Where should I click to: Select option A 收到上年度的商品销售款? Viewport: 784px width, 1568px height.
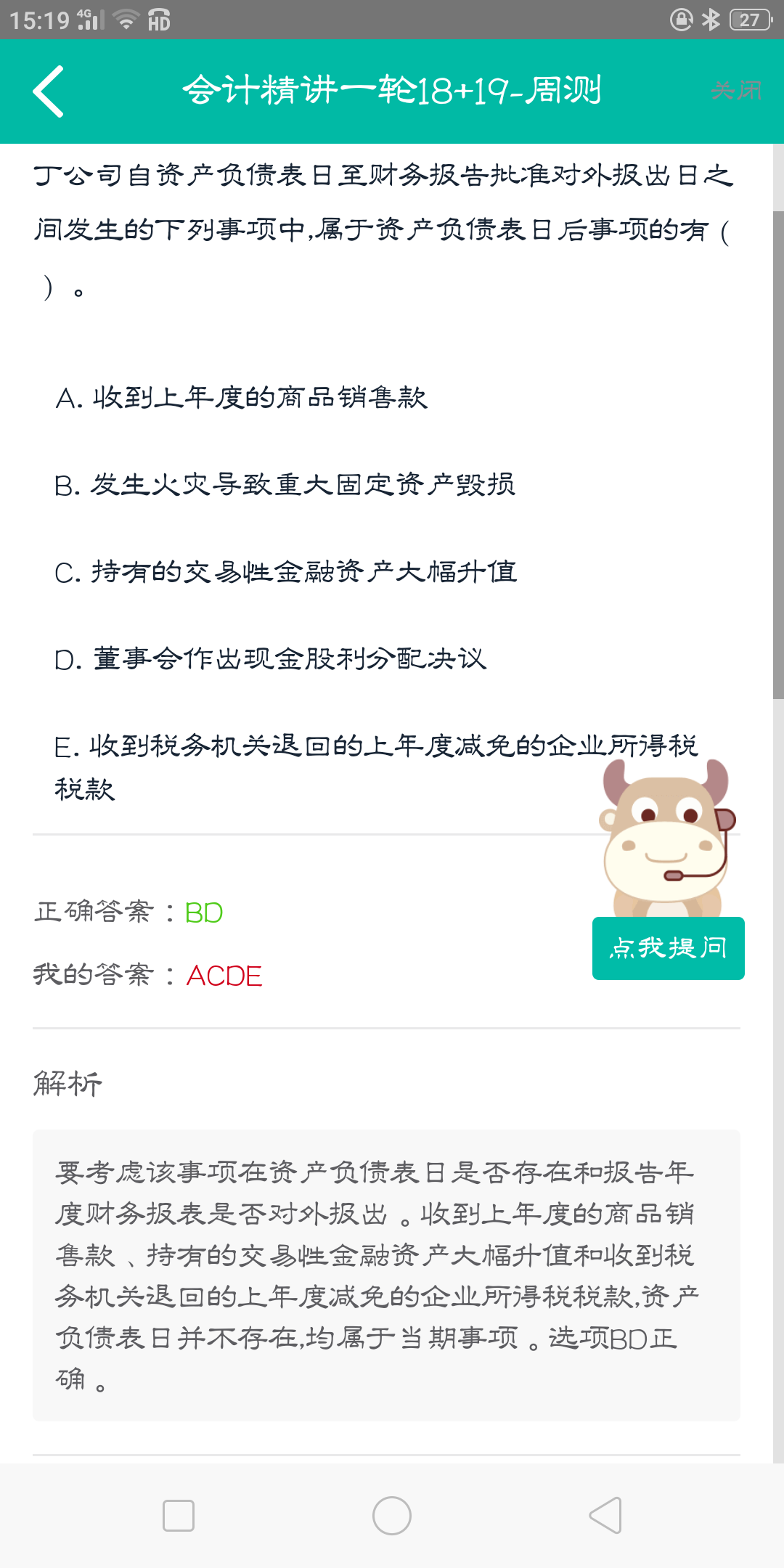point(242,398)
